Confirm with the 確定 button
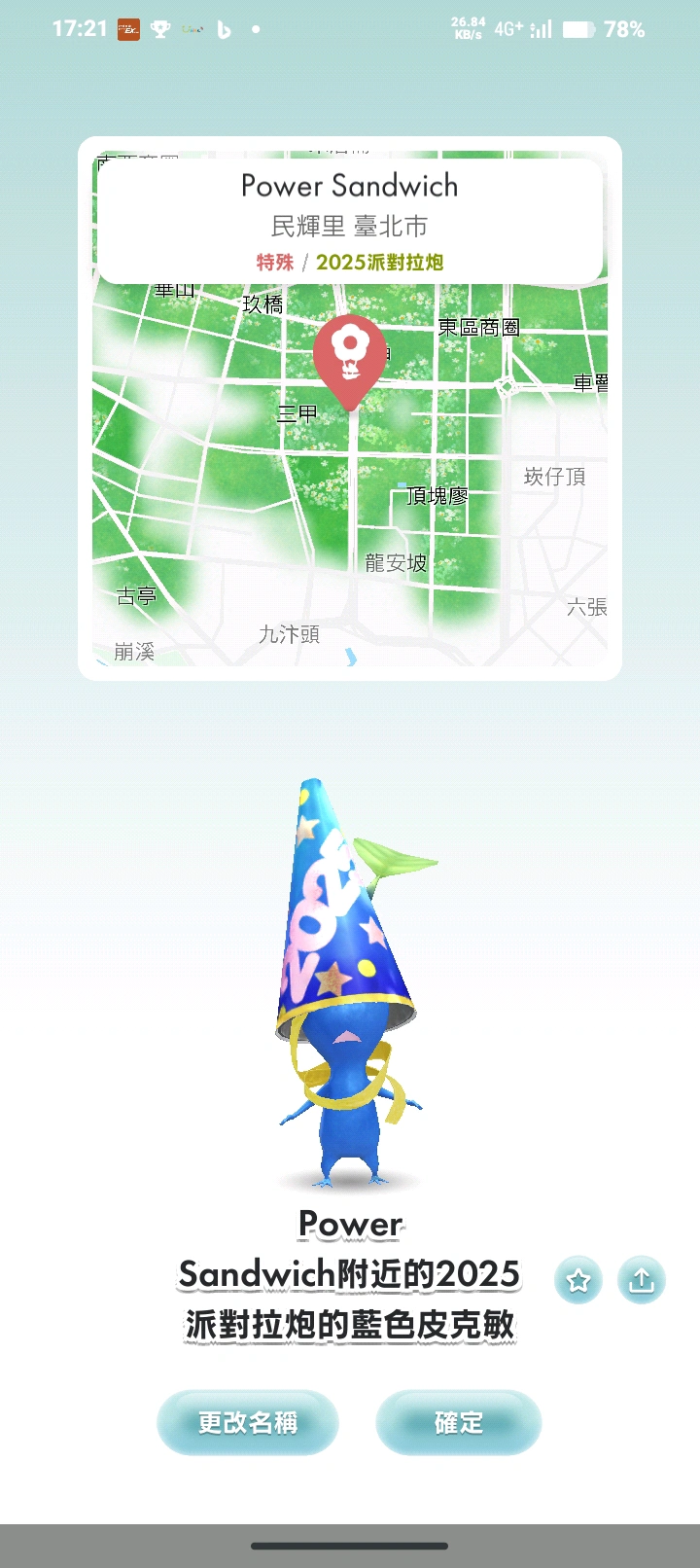The image size is (700, 1568). coord(458,1422)
